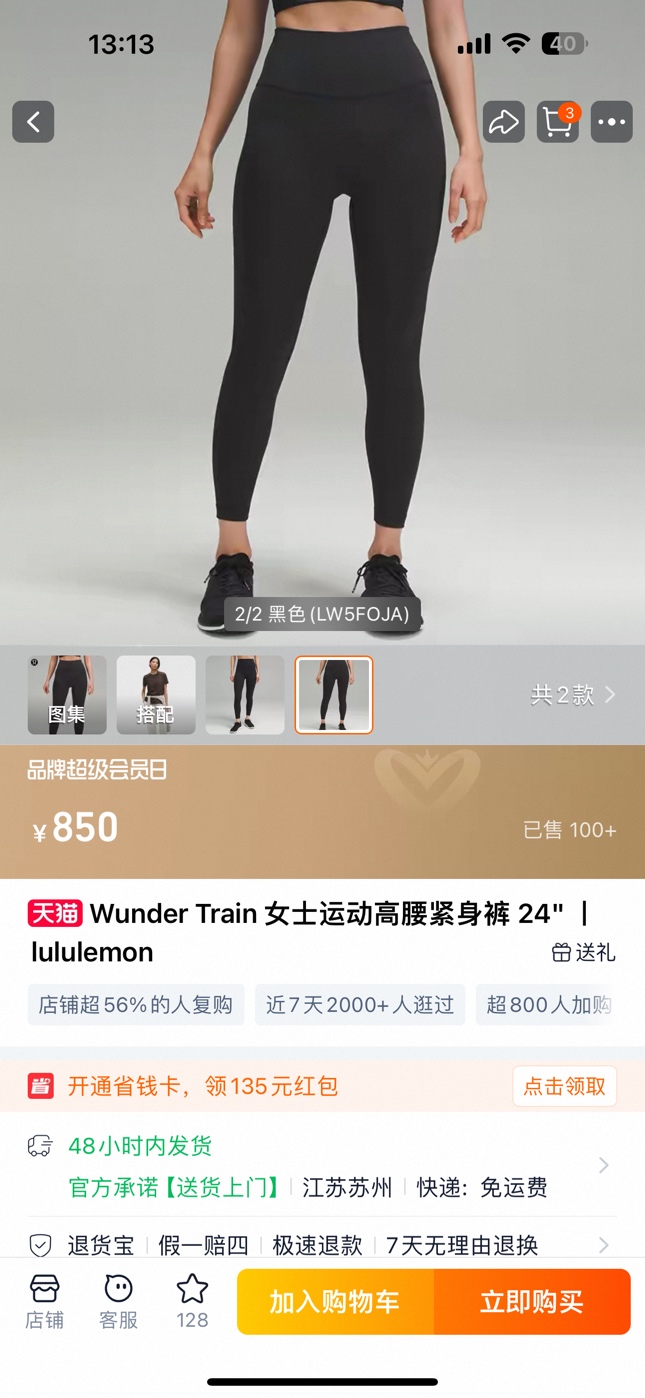Visit the 店铺 store page
645x1398 pixels.
(44, 1301)
